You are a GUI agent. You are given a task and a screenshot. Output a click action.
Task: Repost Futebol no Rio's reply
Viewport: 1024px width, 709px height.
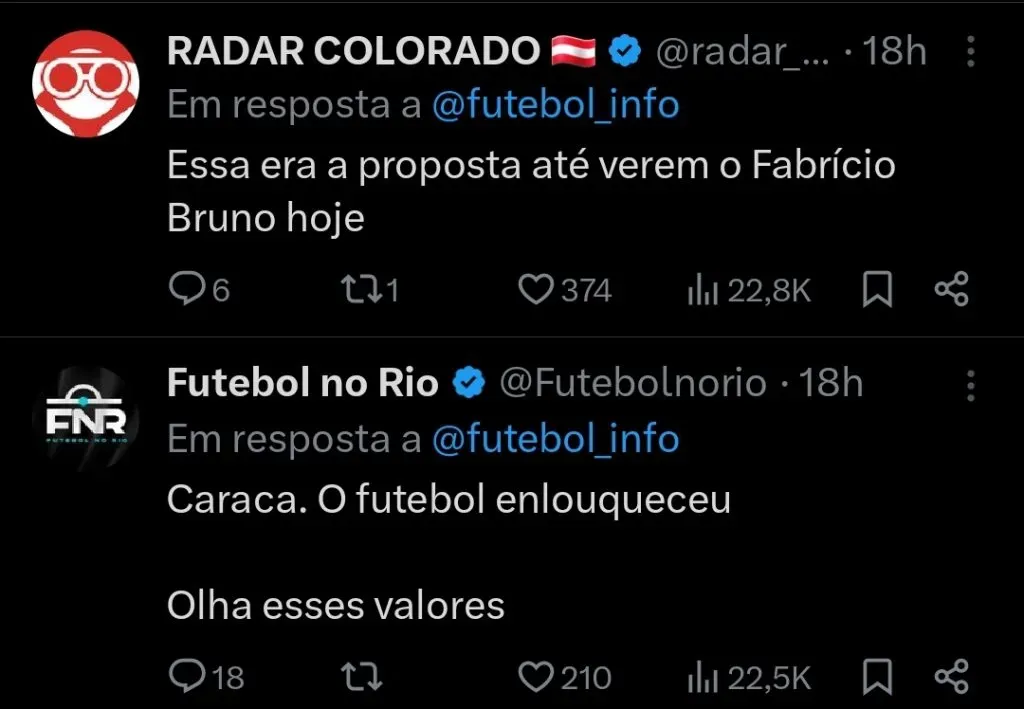click(x=360, y=677)
